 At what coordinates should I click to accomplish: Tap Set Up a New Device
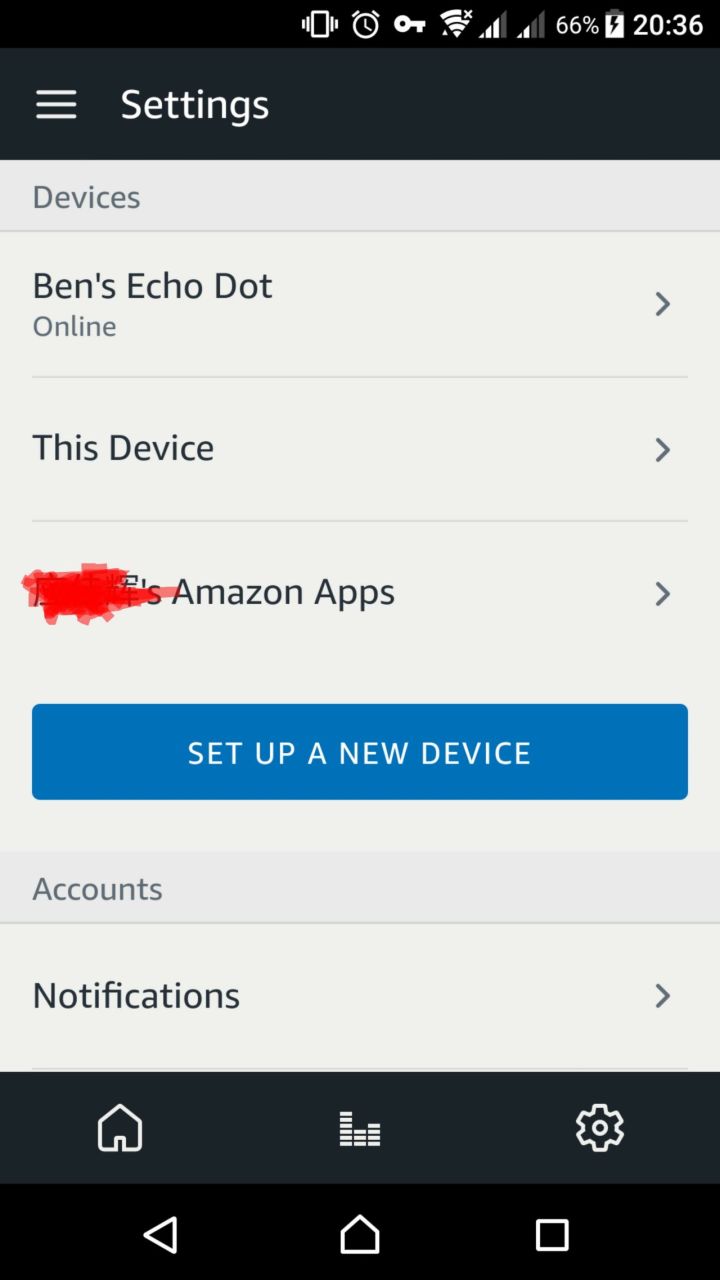point(360,752)
